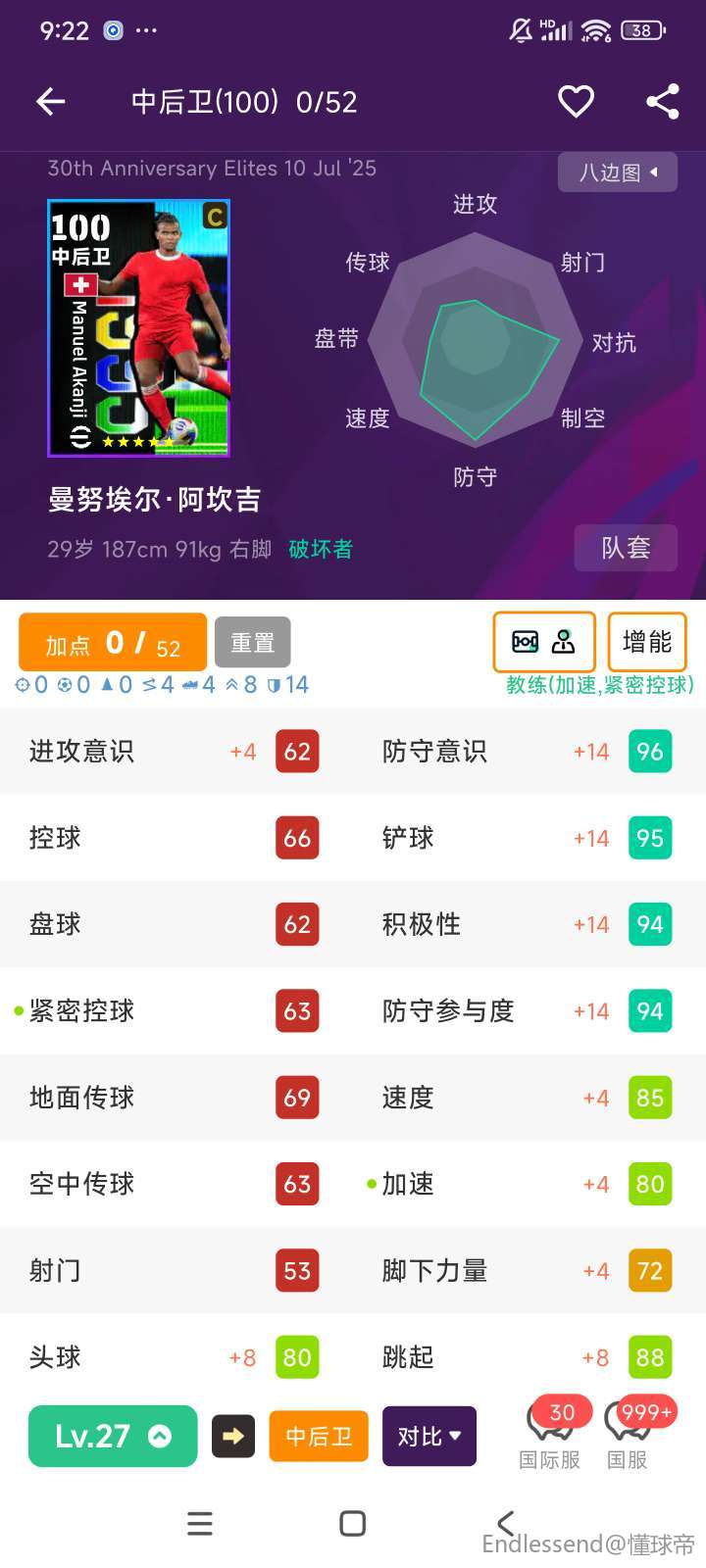Share this player card
The height and width of the screenshot is (1568, 706).
[663, 101]
